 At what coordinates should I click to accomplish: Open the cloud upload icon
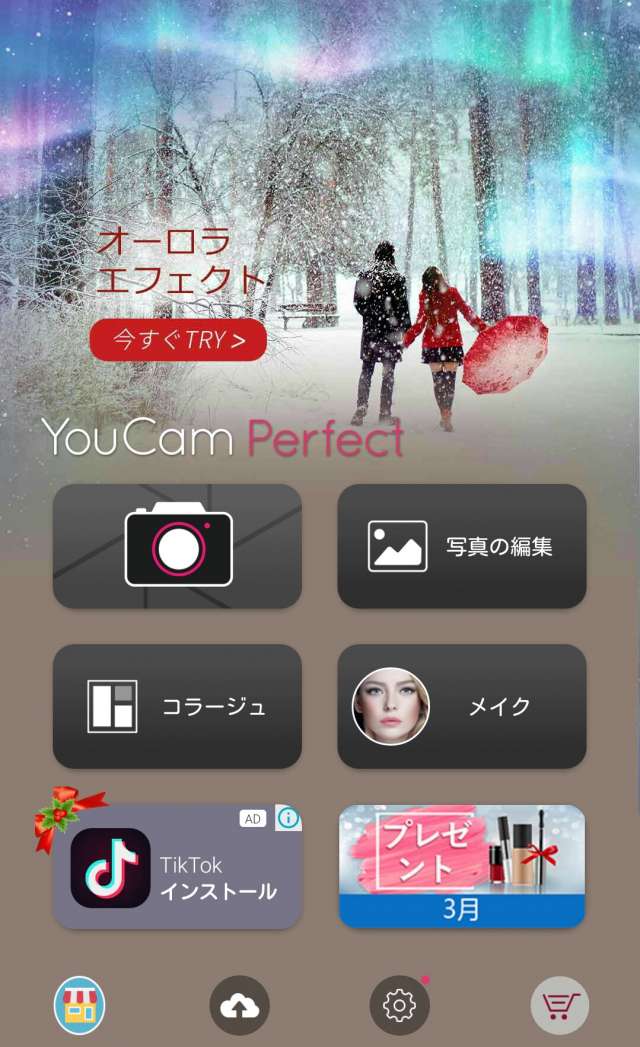click(239, 1006)
